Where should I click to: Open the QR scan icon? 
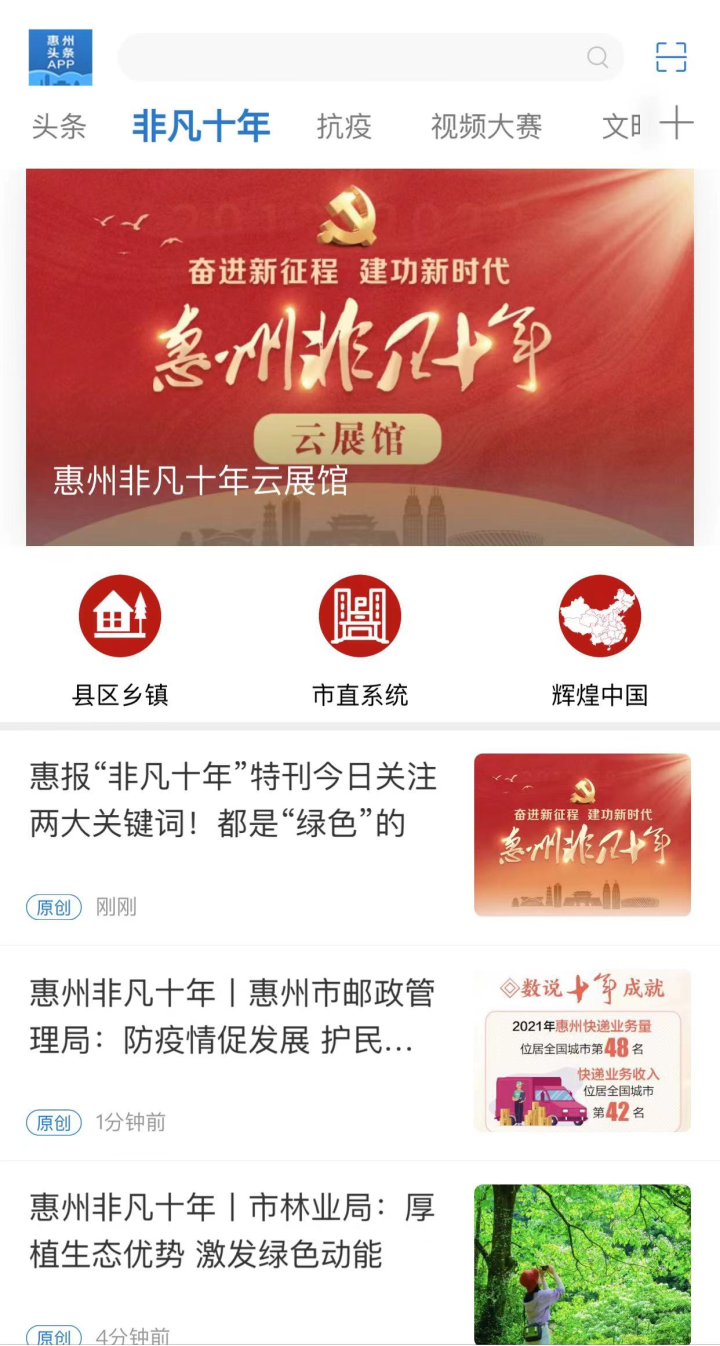(x=671, y=57)
